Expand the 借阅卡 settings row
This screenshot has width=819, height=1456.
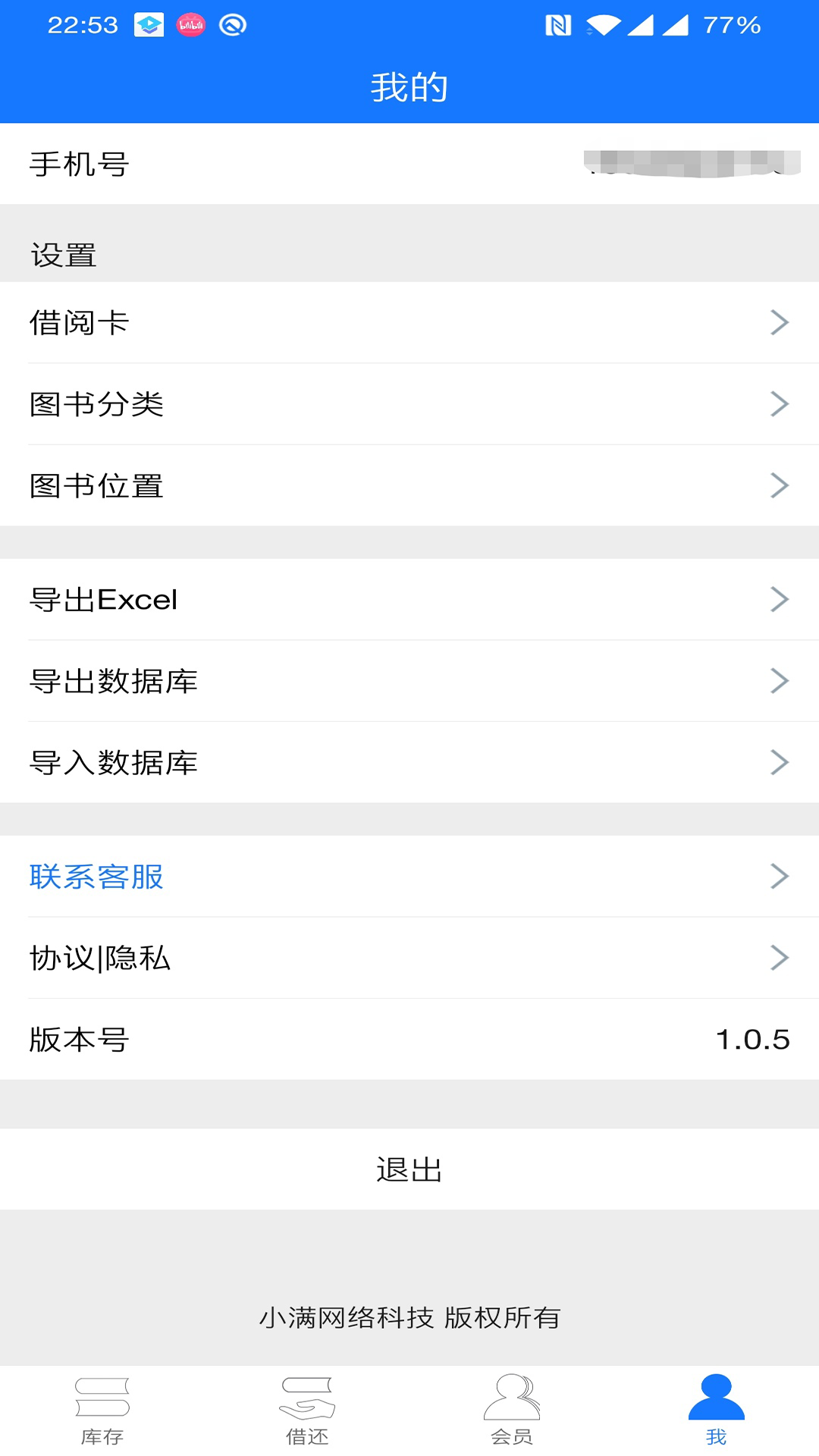[409, 322]
